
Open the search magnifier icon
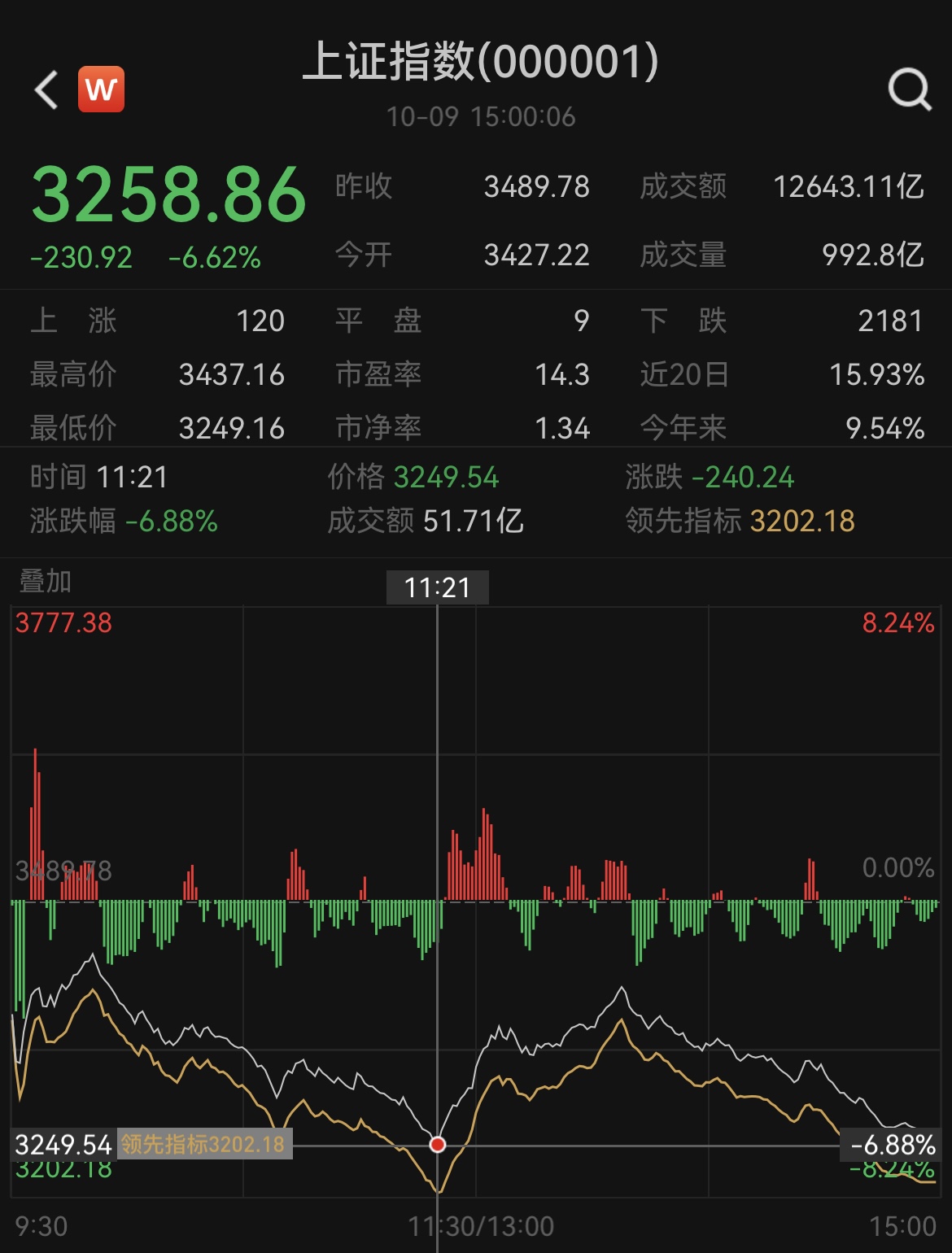(x=909, y=89)
